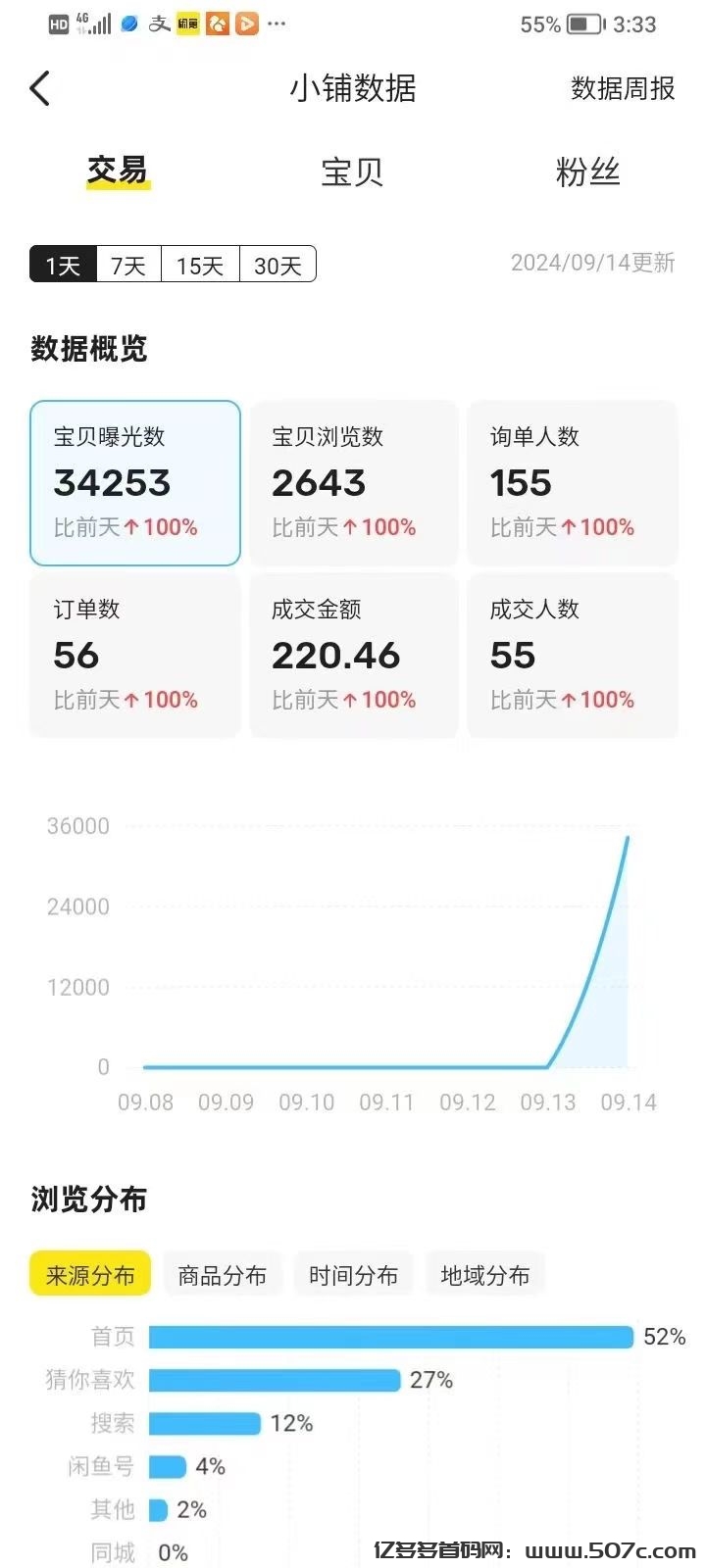
Task: Switch to 商品分布 distribution view
Action: point(223,1274)
